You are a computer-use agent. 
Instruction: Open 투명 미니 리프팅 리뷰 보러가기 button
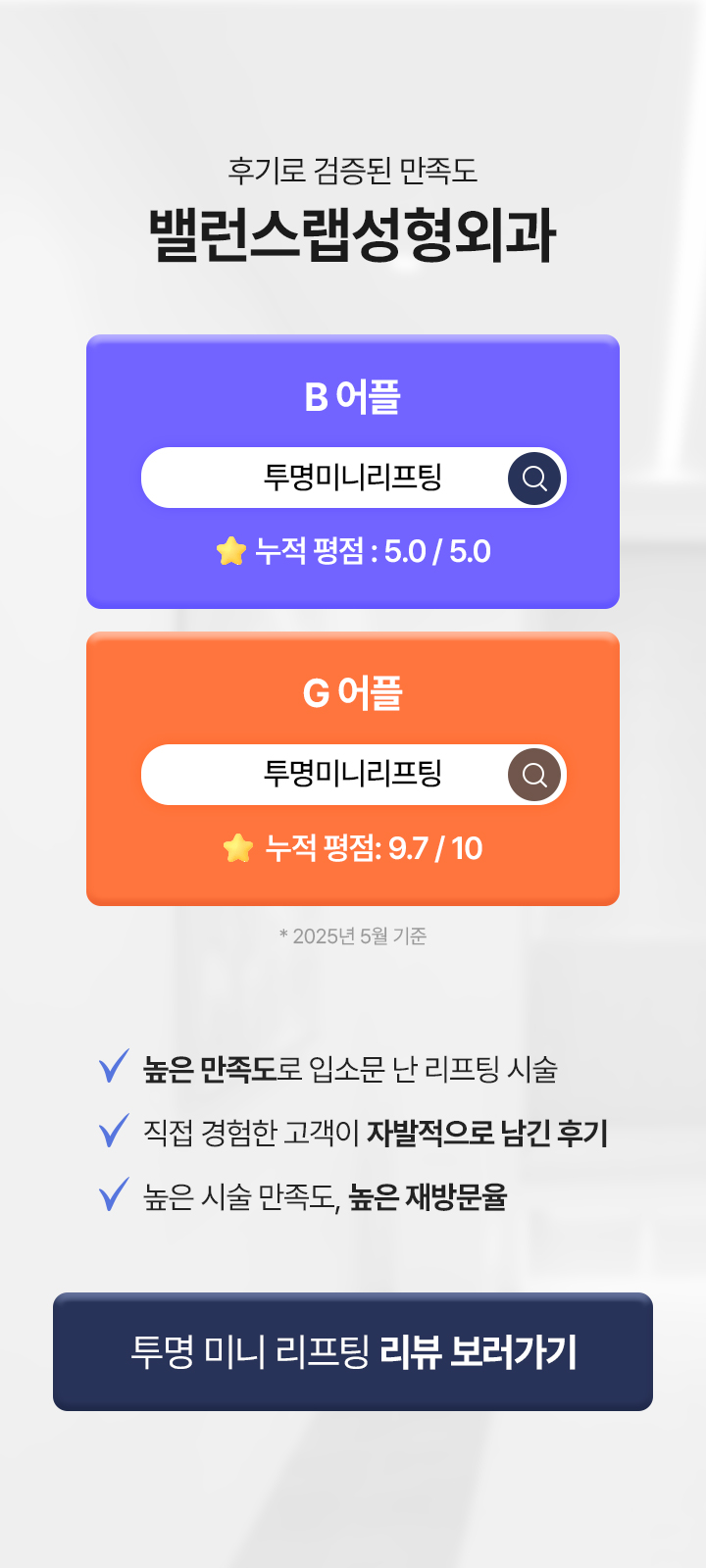pos(353,1351)
